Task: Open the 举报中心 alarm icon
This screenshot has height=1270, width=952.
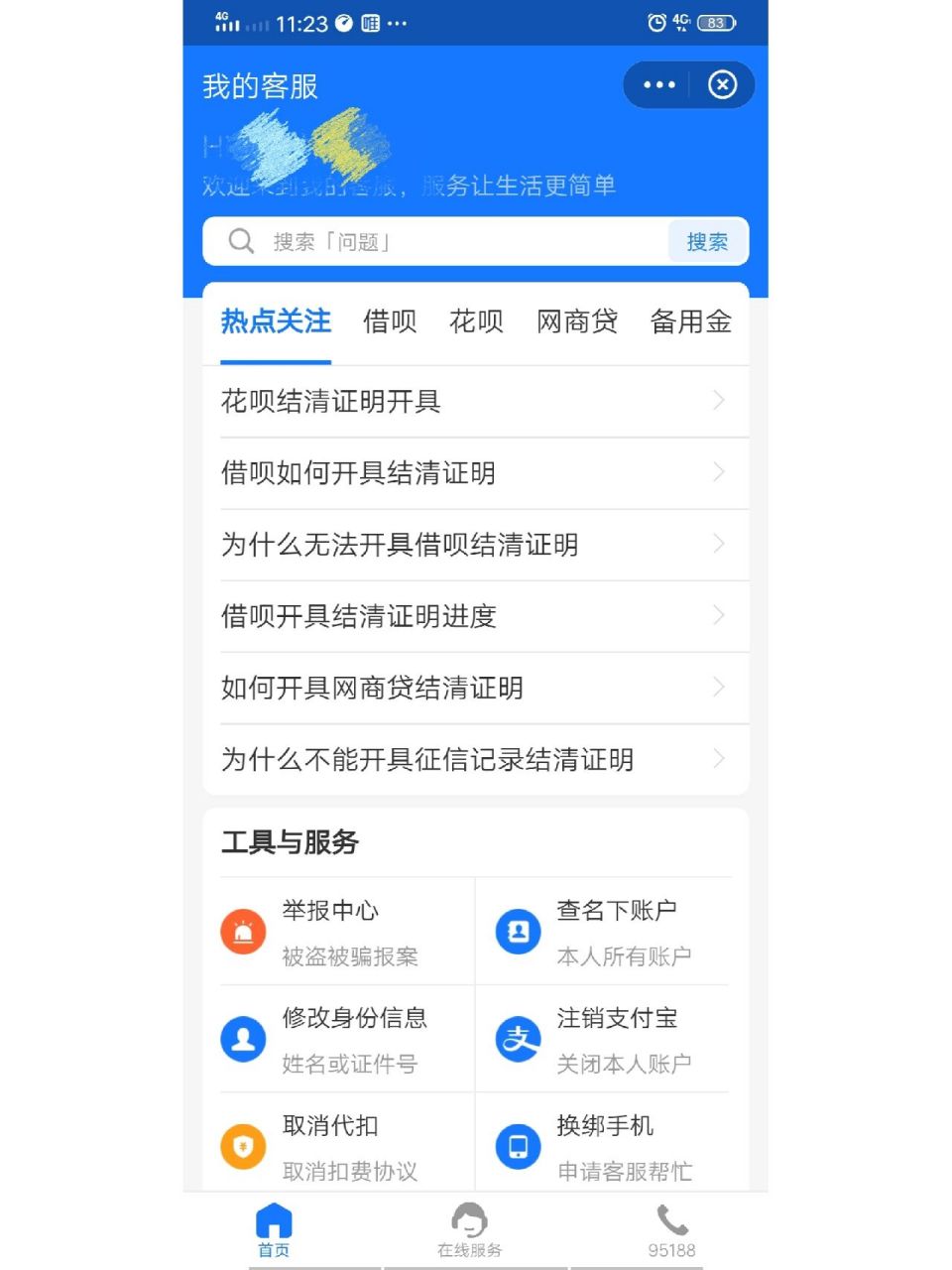Action: tap(243, 931)
